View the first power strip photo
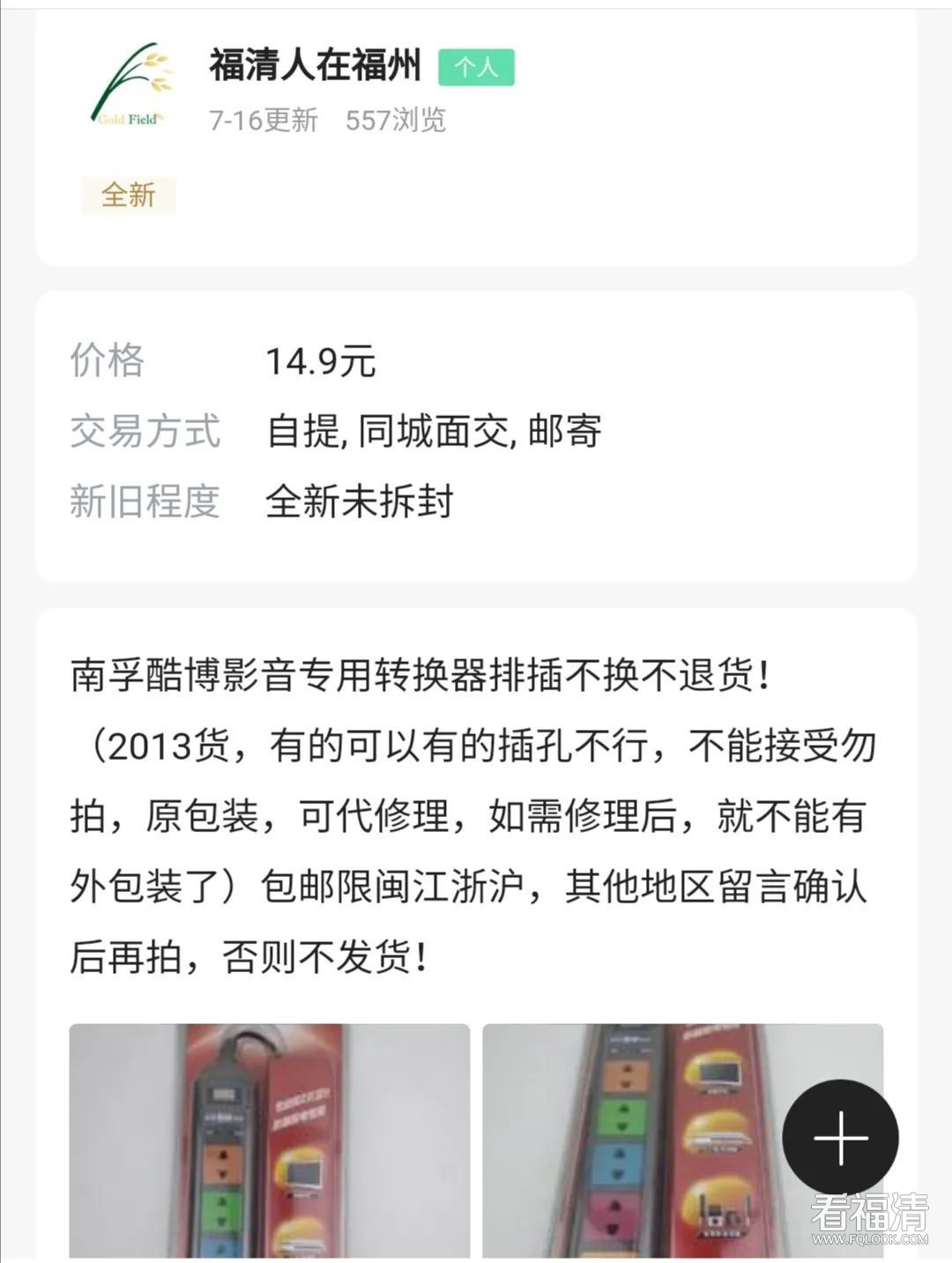This screenshot has height=1263, width=952. (269, 1140)
